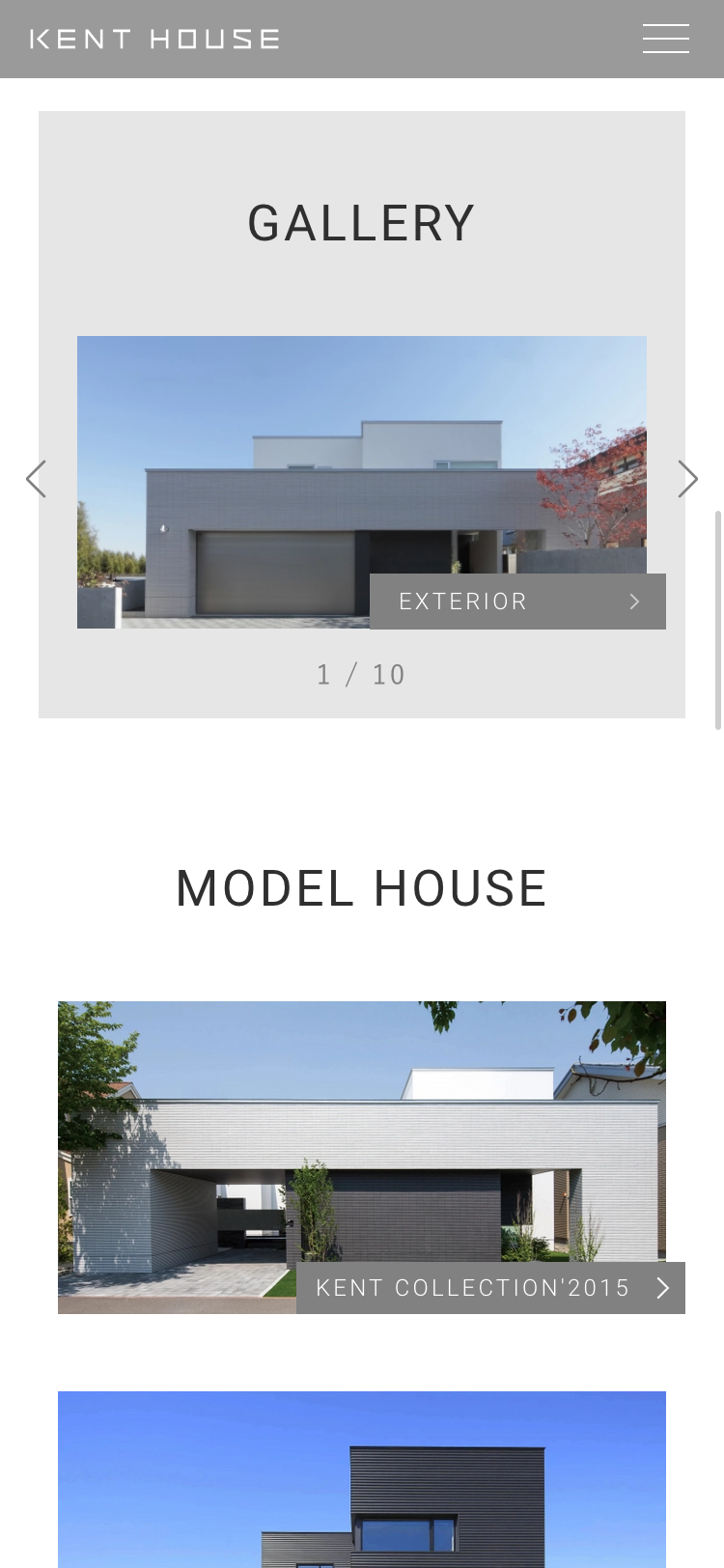Show the next gallery slide
Screen dimensions: 724x1568
686,479
